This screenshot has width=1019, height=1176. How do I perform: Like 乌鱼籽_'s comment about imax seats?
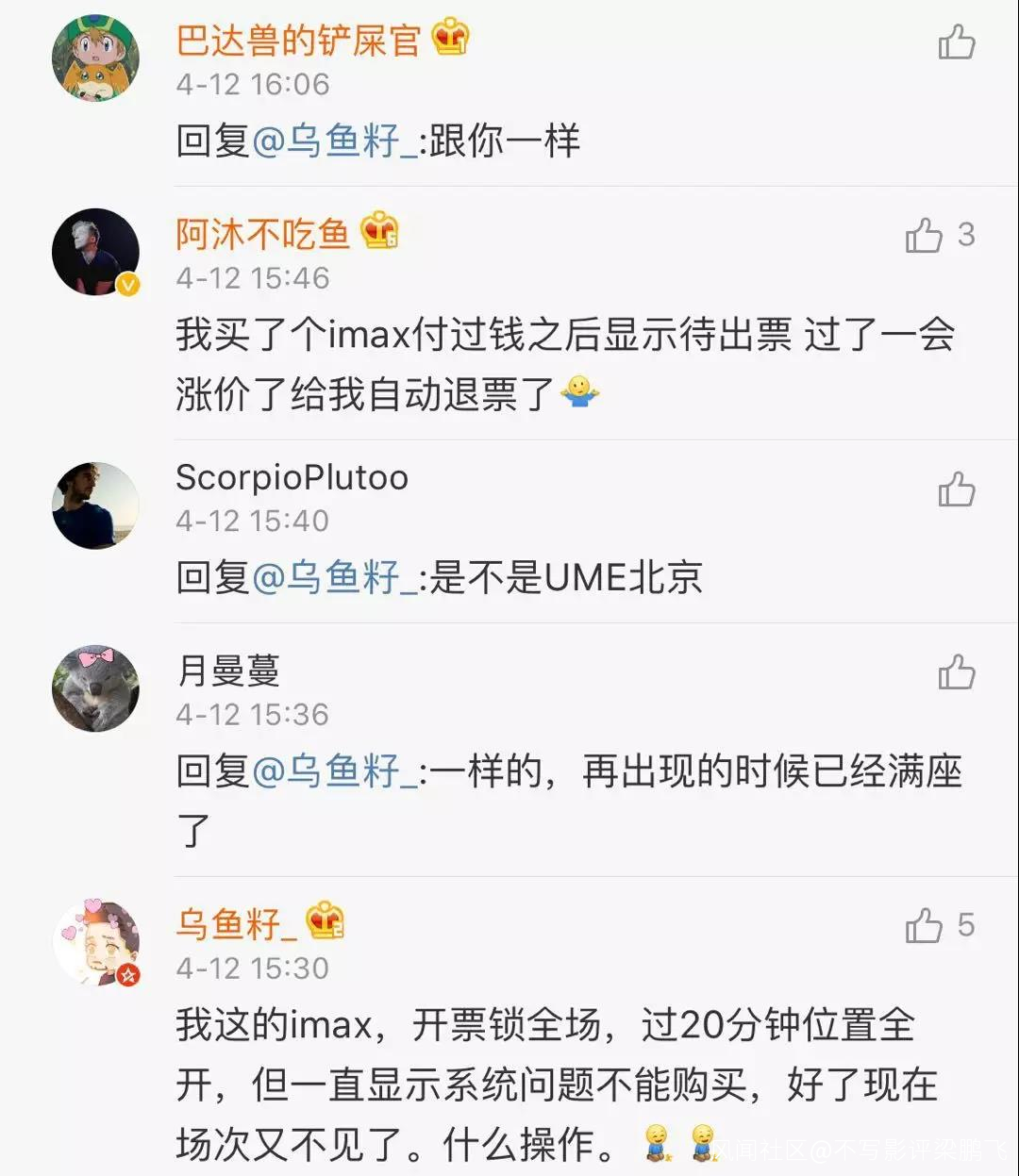tap(924, 926)
